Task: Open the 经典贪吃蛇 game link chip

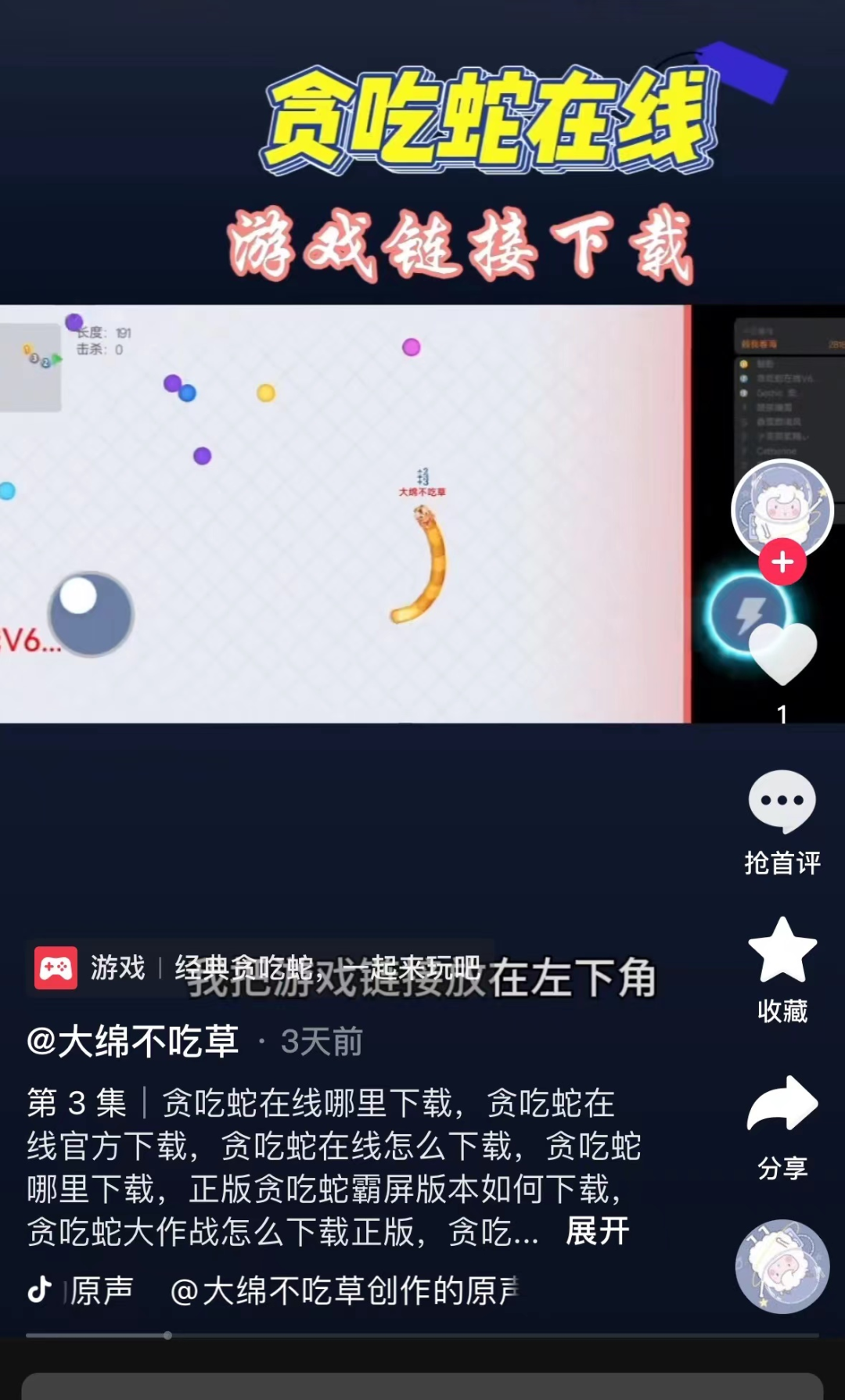Action: (x=260, y=968)
